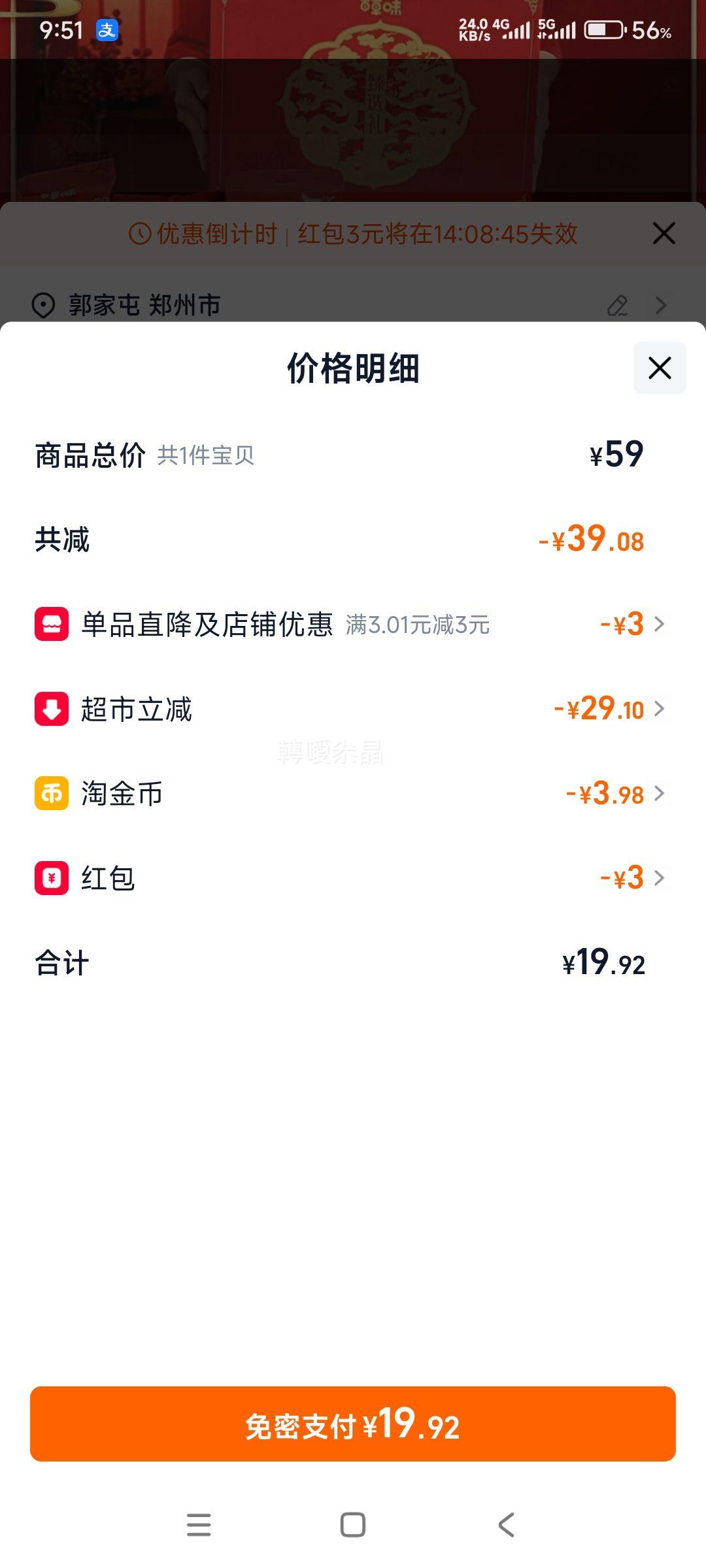The image size is (706, 1568).
Task: Select the 合计 total row
Action: [x=353, y=962]
